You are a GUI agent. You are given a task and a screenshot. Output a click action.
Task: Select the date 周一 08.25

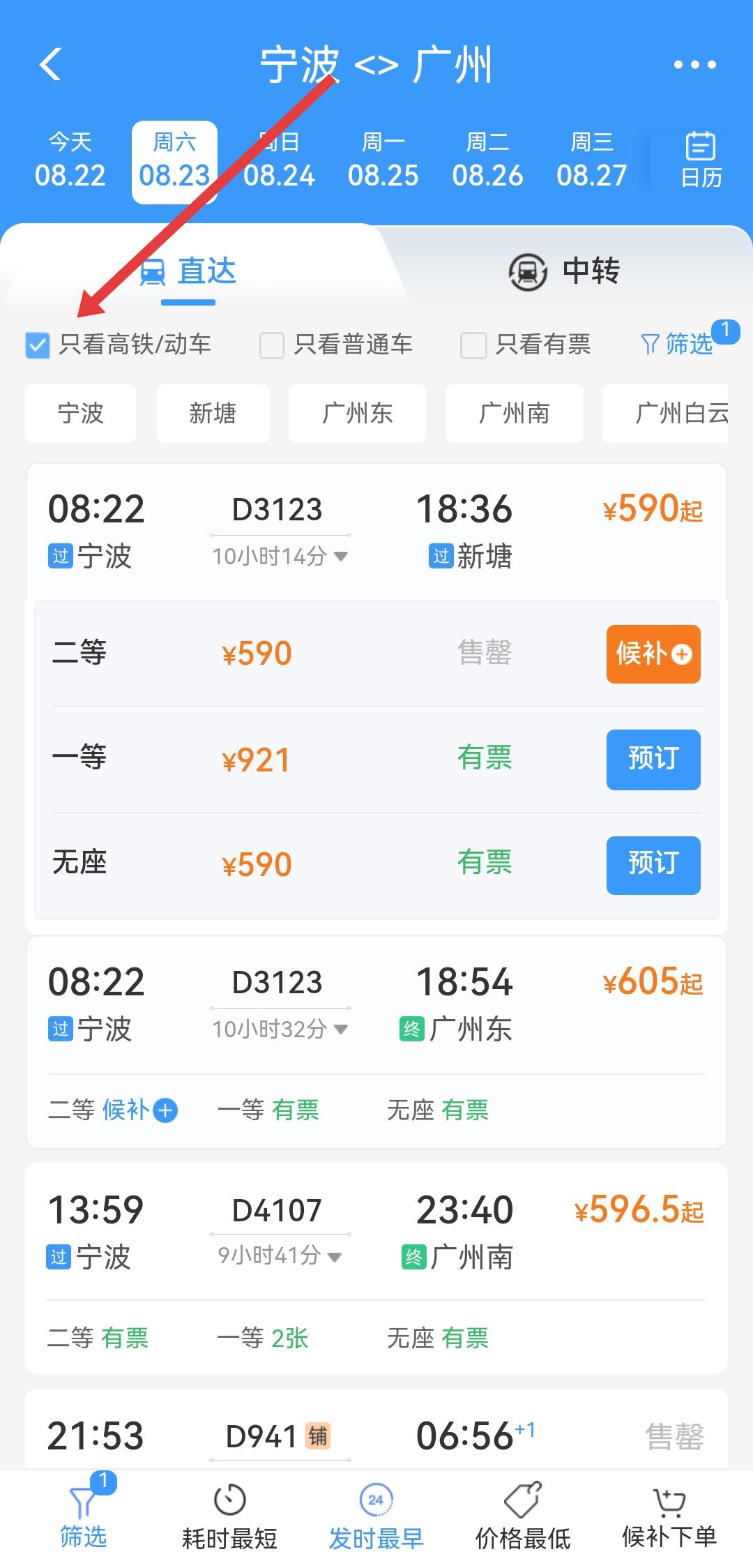pos(383,161)
